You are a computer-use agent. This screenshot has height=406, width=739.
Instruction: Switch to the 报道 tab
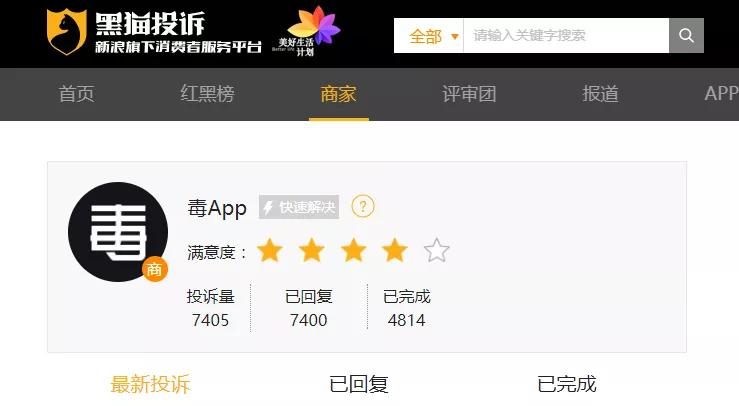pyautogui.click(x=600, y=94)
